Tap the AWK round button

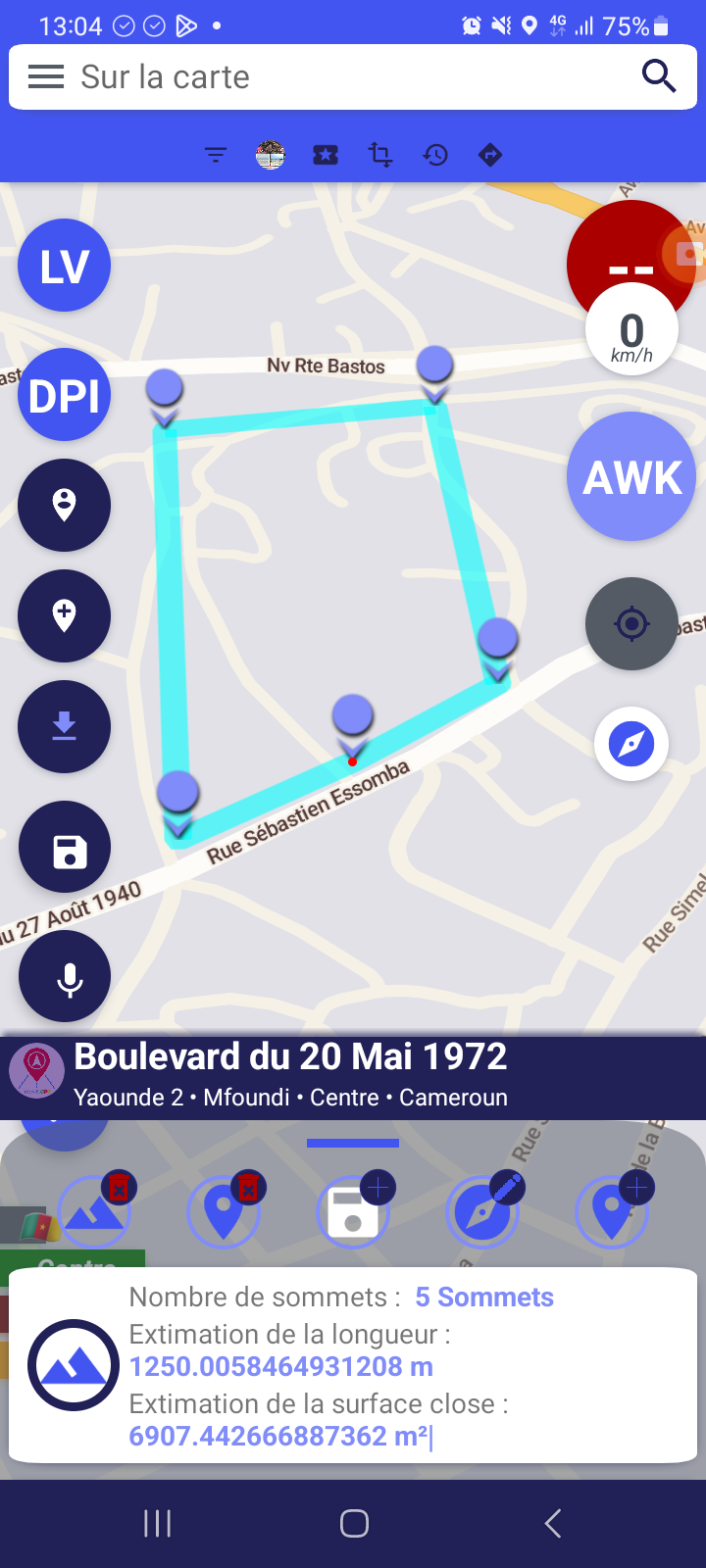click(631, 477)
